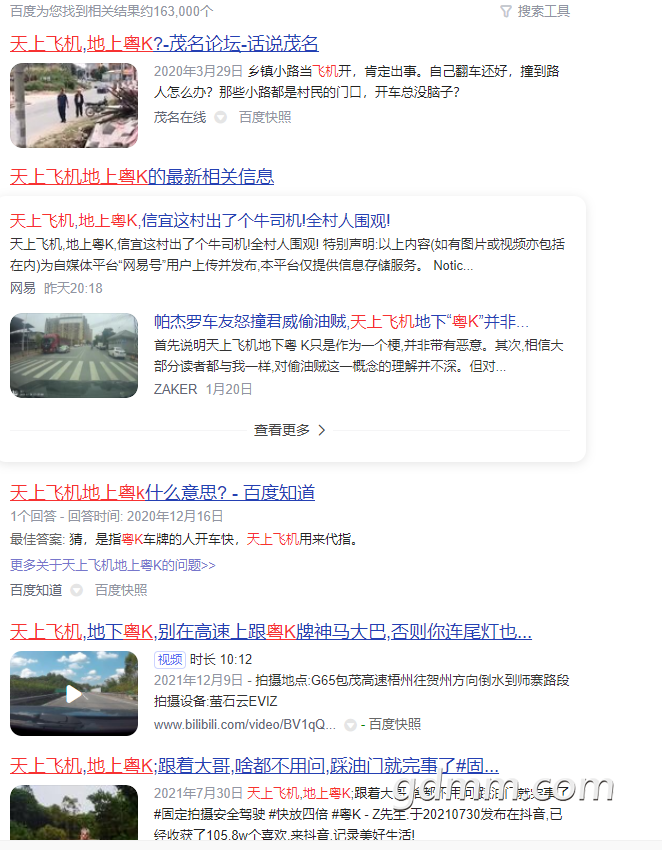Open news 信宜这村出了个牛司机

tap(200, 221)
